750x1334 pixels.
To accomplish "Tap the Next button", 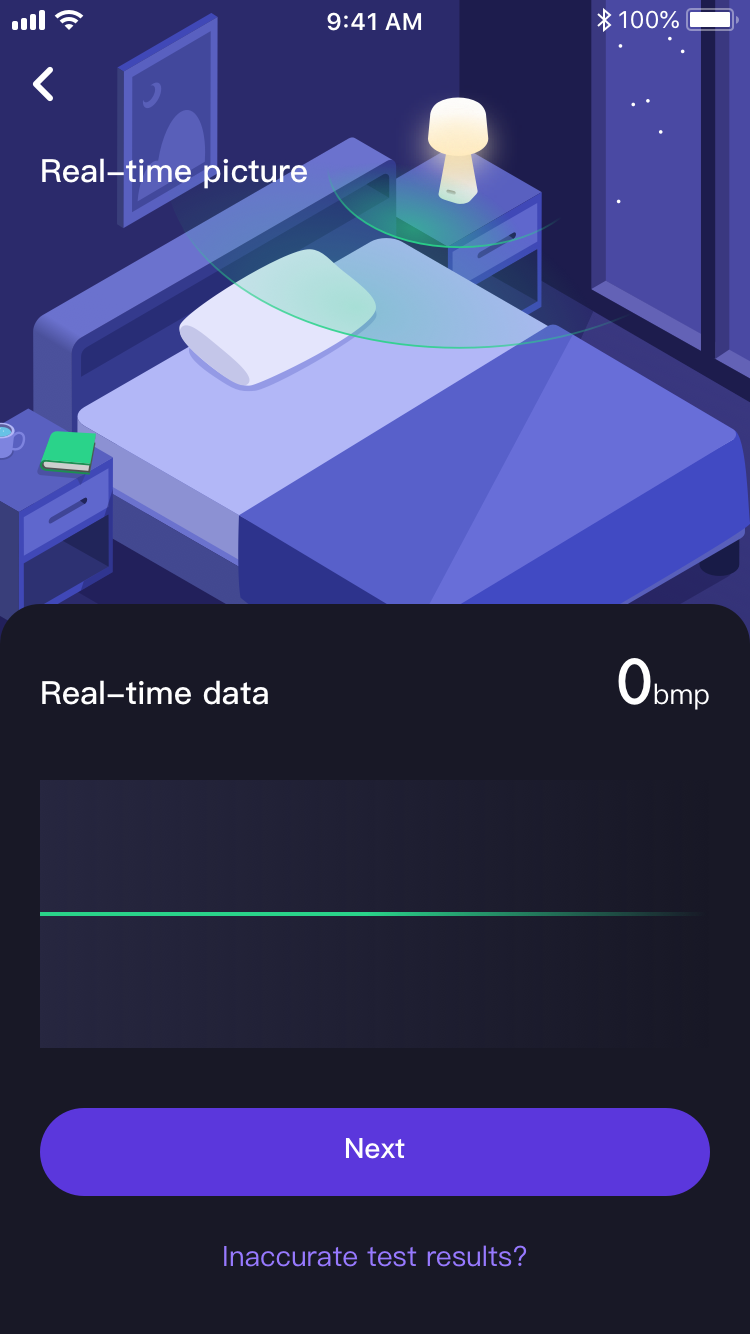I will pyautogui.click(x=375, y=1151).
